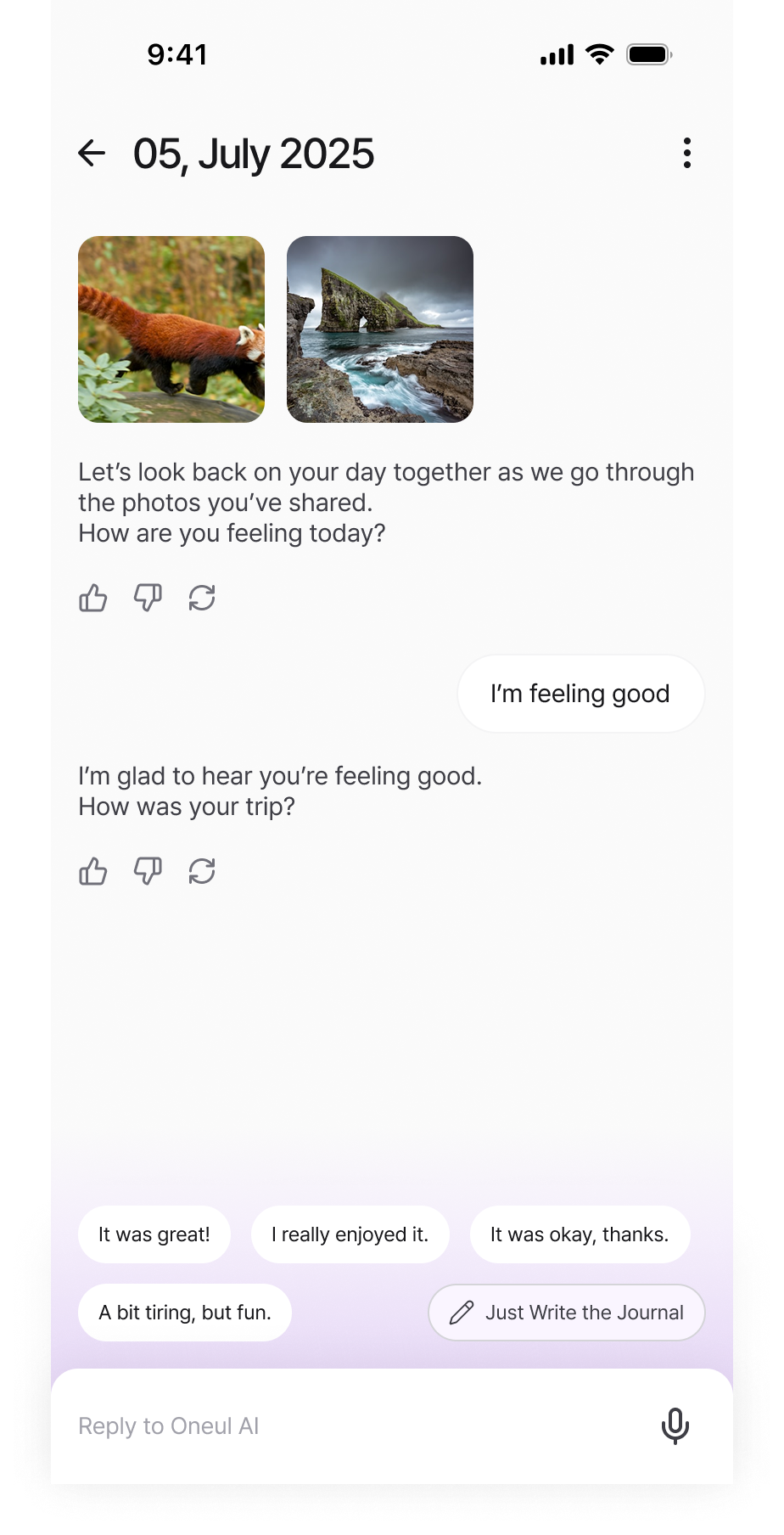Viewport: 784px width, 1535px height.
Task: Like the "How are you feeling today?" message
Action: click(x=93, y=599)
